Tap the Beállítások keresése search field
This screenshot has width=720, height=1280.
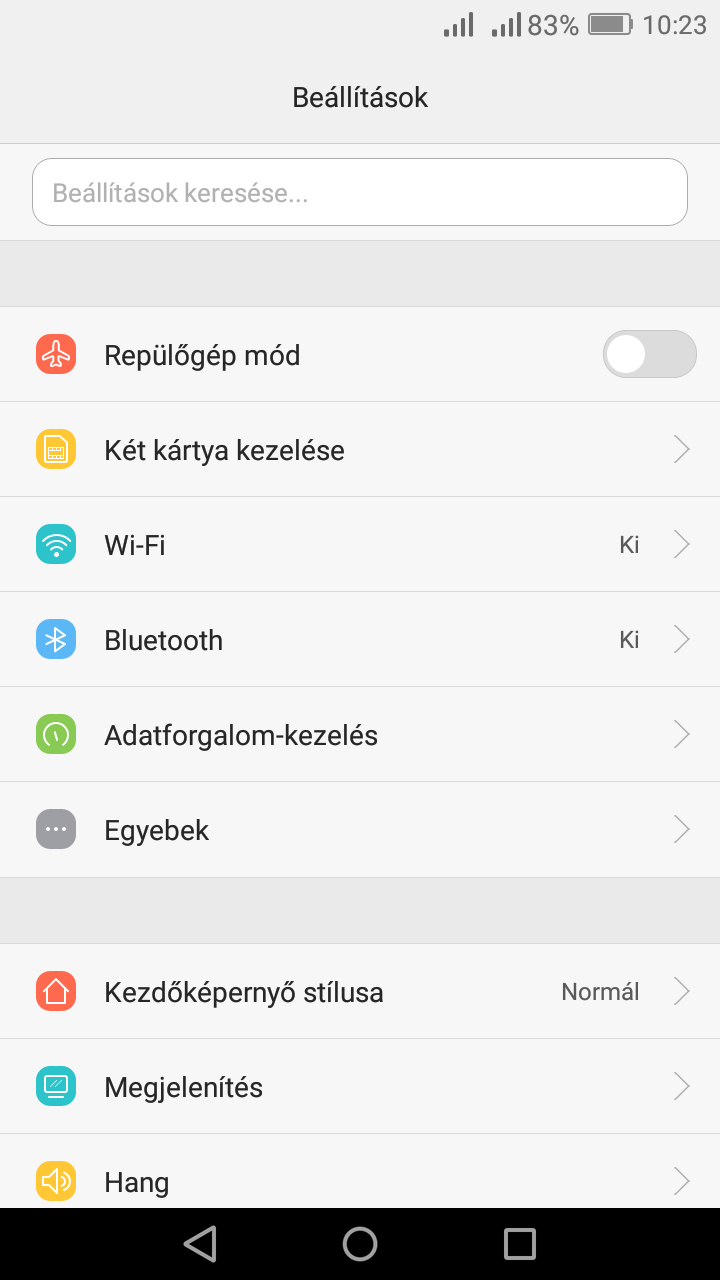point(360,192)
